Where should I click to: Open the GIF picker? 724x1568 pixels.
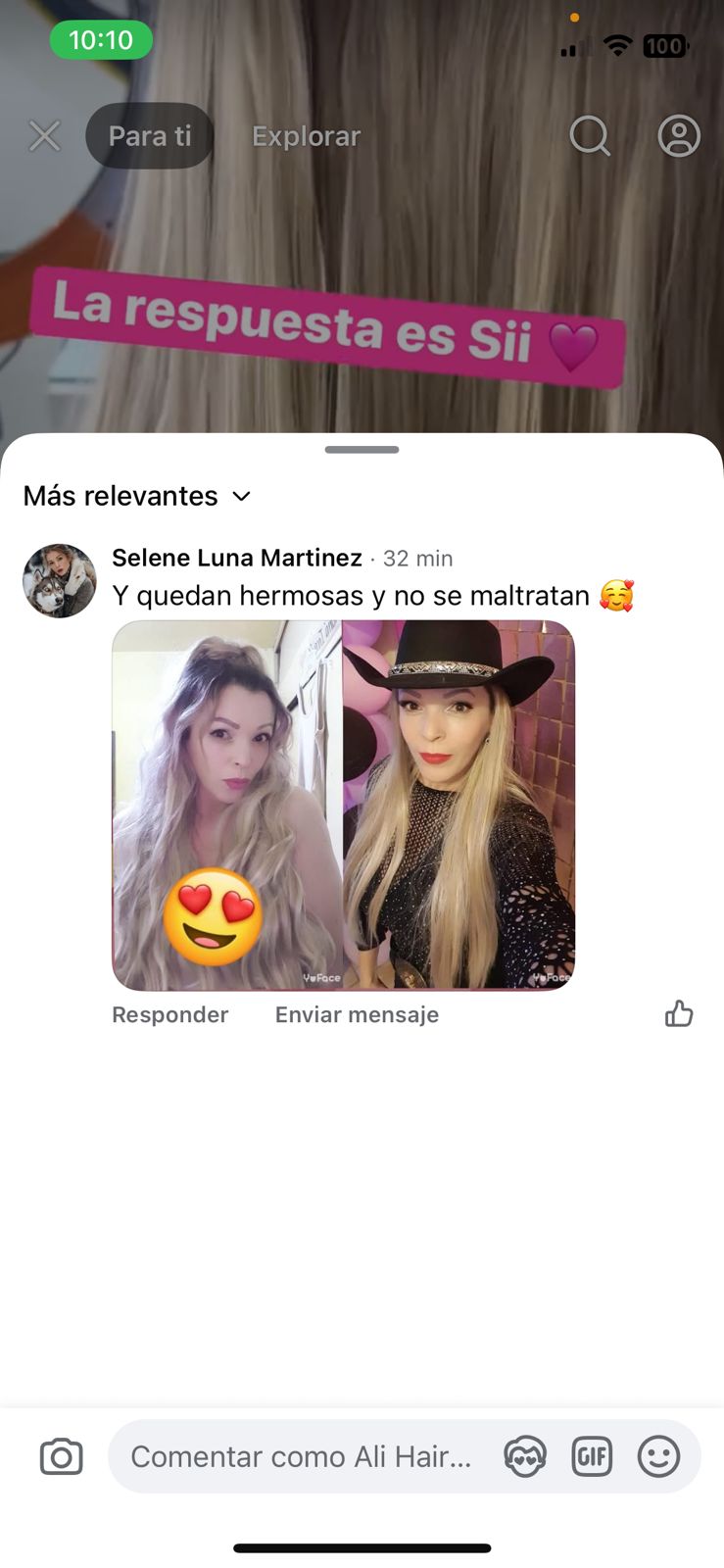click(592, 1456)
